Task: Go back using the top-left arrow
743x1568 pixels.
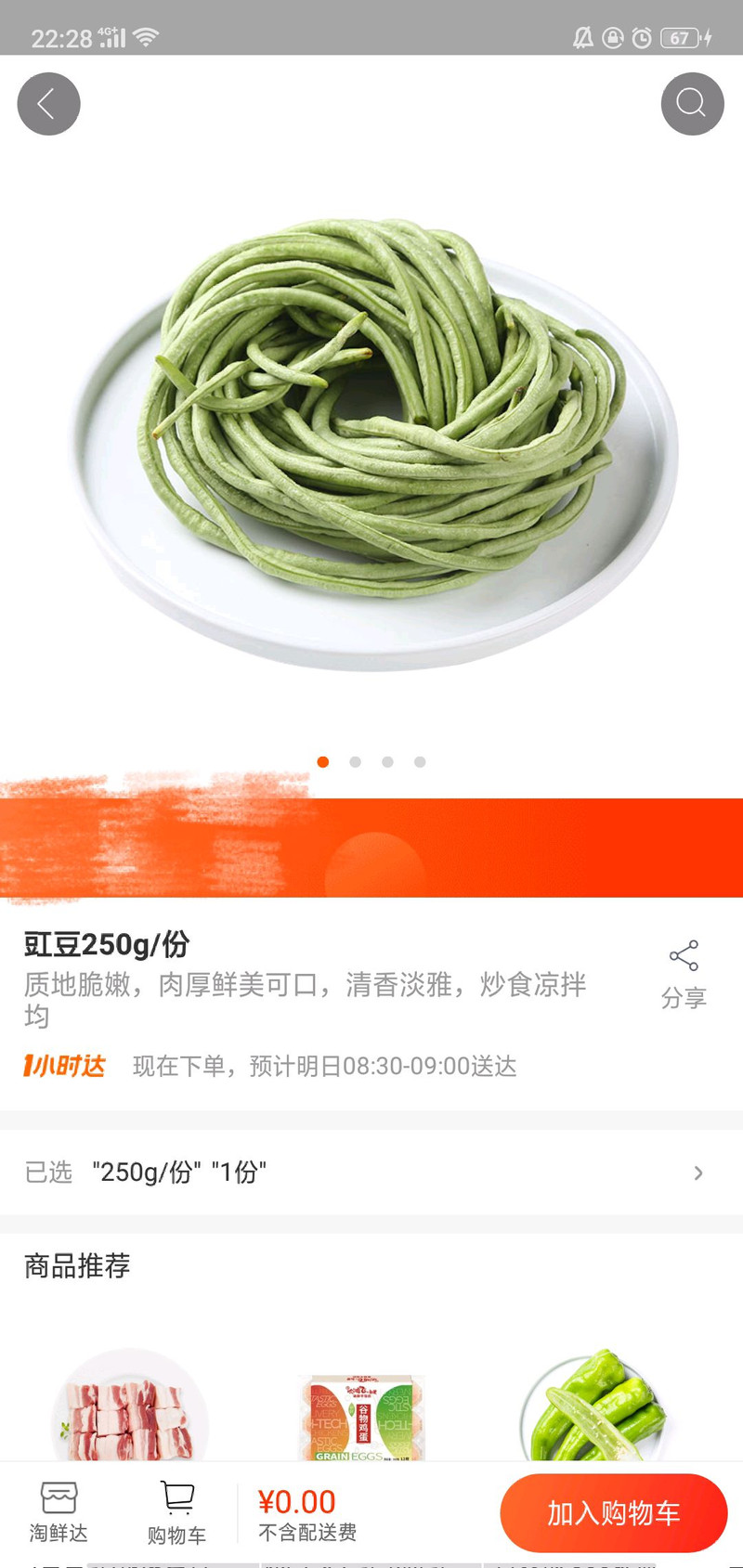Action: click(x=48, y=104)
